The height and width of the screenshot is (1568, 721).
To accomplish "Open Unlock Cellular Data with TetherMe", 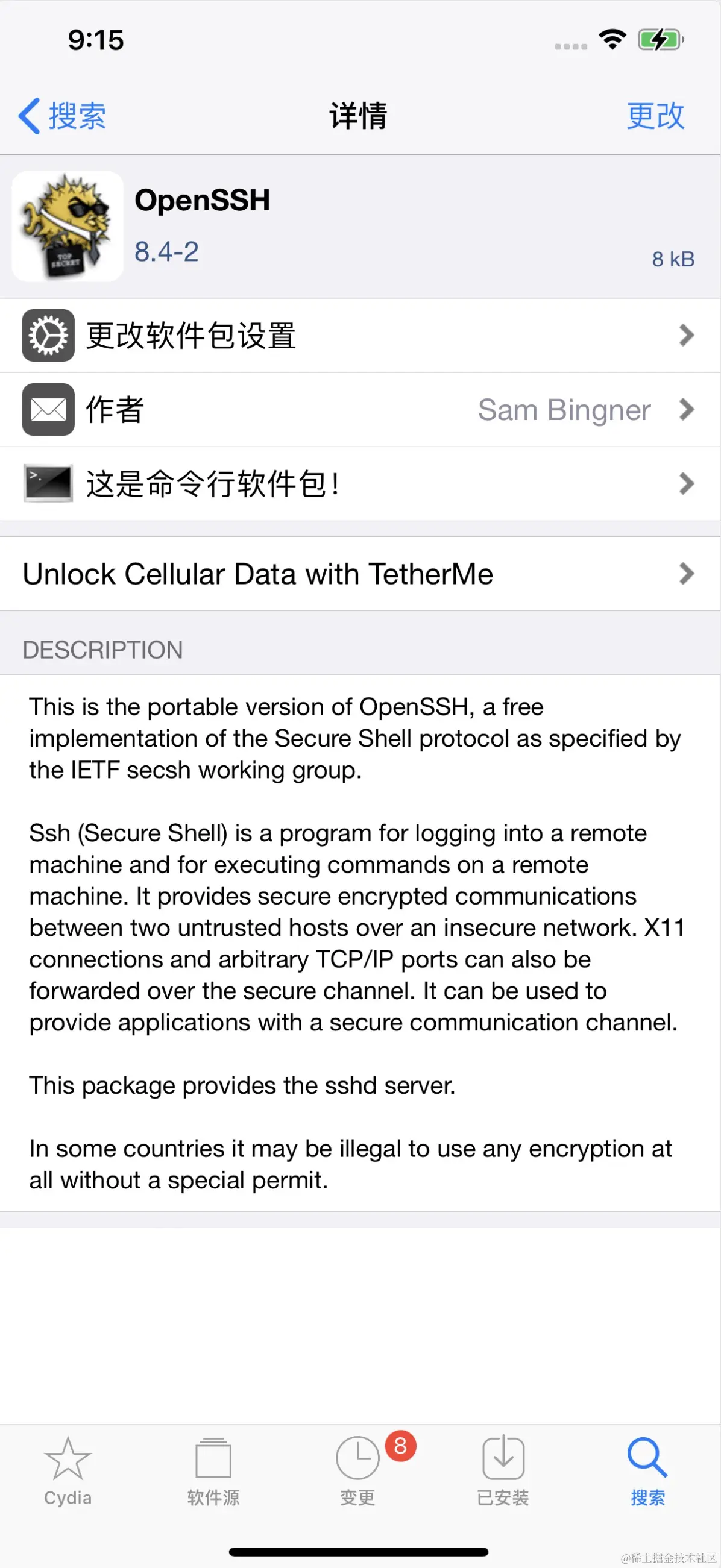I will (359, 574).
